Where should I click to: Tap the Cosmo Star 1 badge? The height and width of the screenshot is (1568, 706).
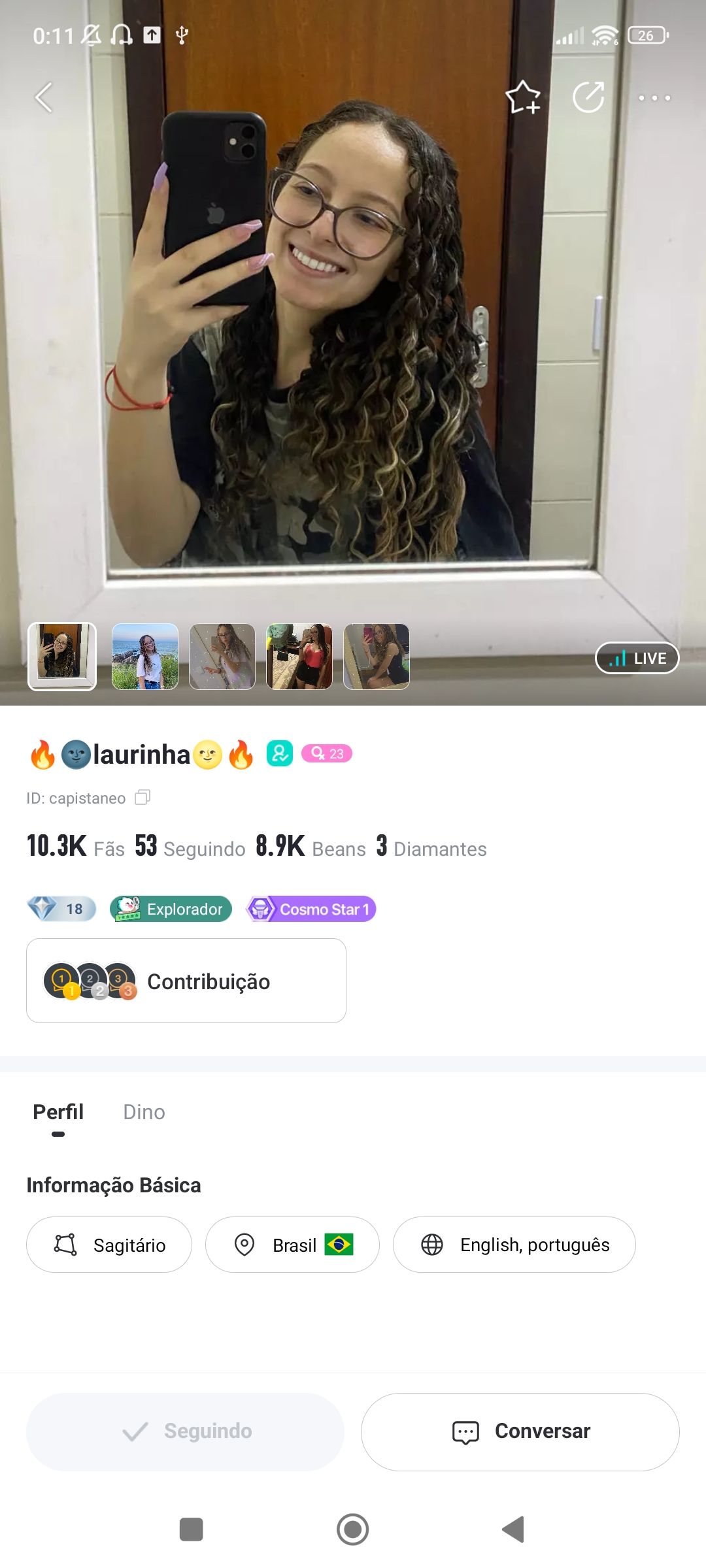(x=311, y=909)
